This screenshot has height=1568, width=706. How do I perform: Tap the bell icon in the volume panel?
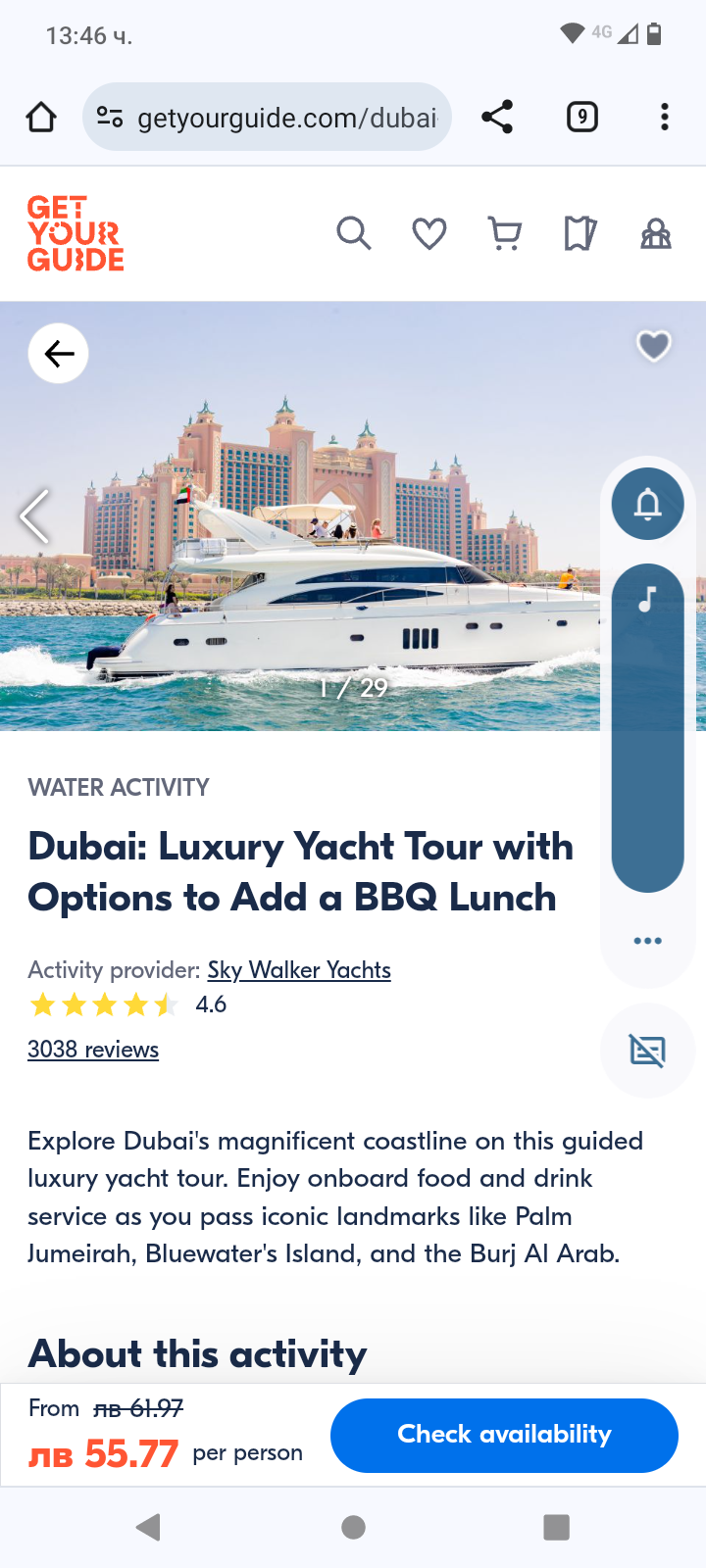[x=647, y=504]
